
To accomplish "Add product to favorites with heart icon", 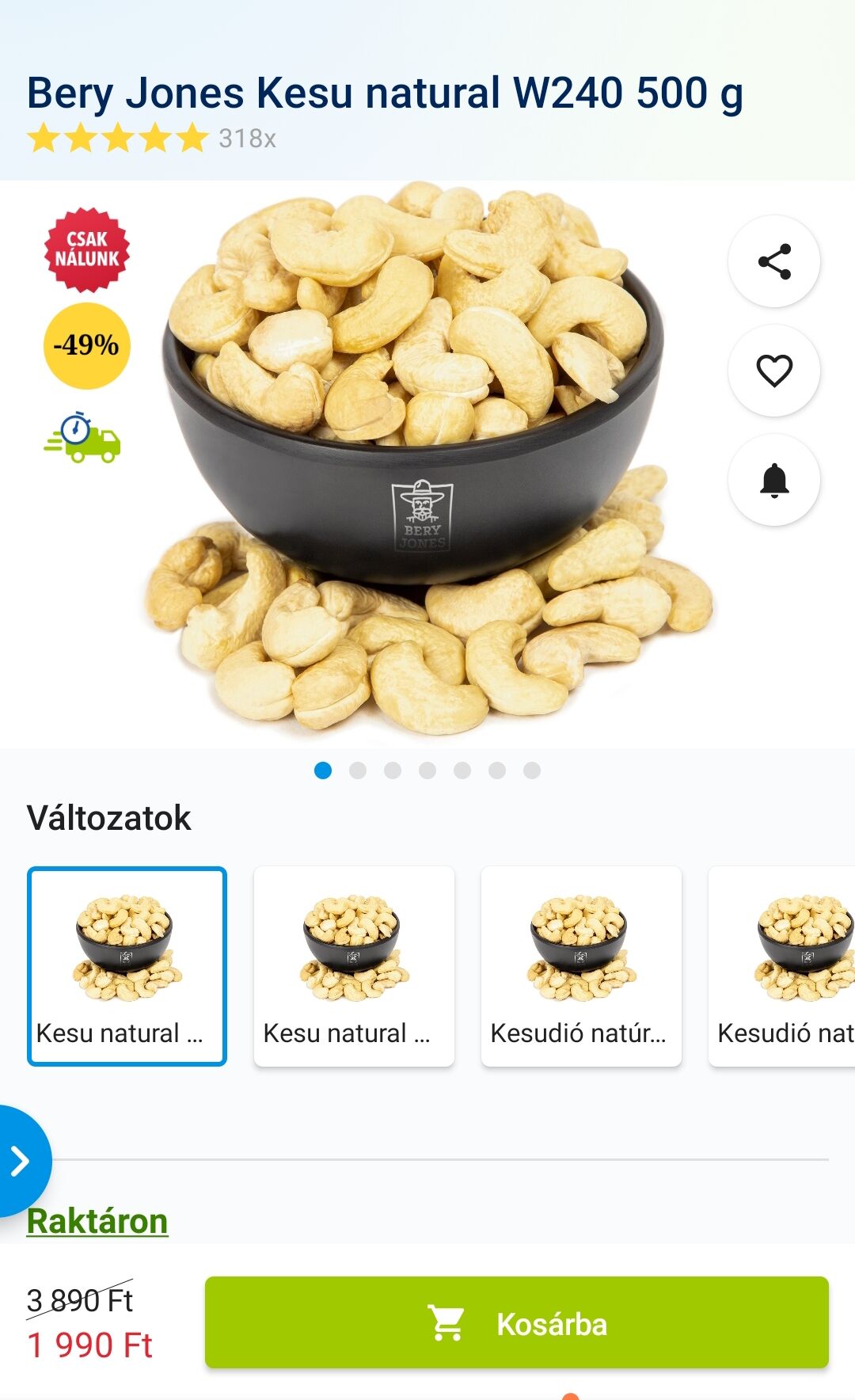I will click(x=773, y=371).
